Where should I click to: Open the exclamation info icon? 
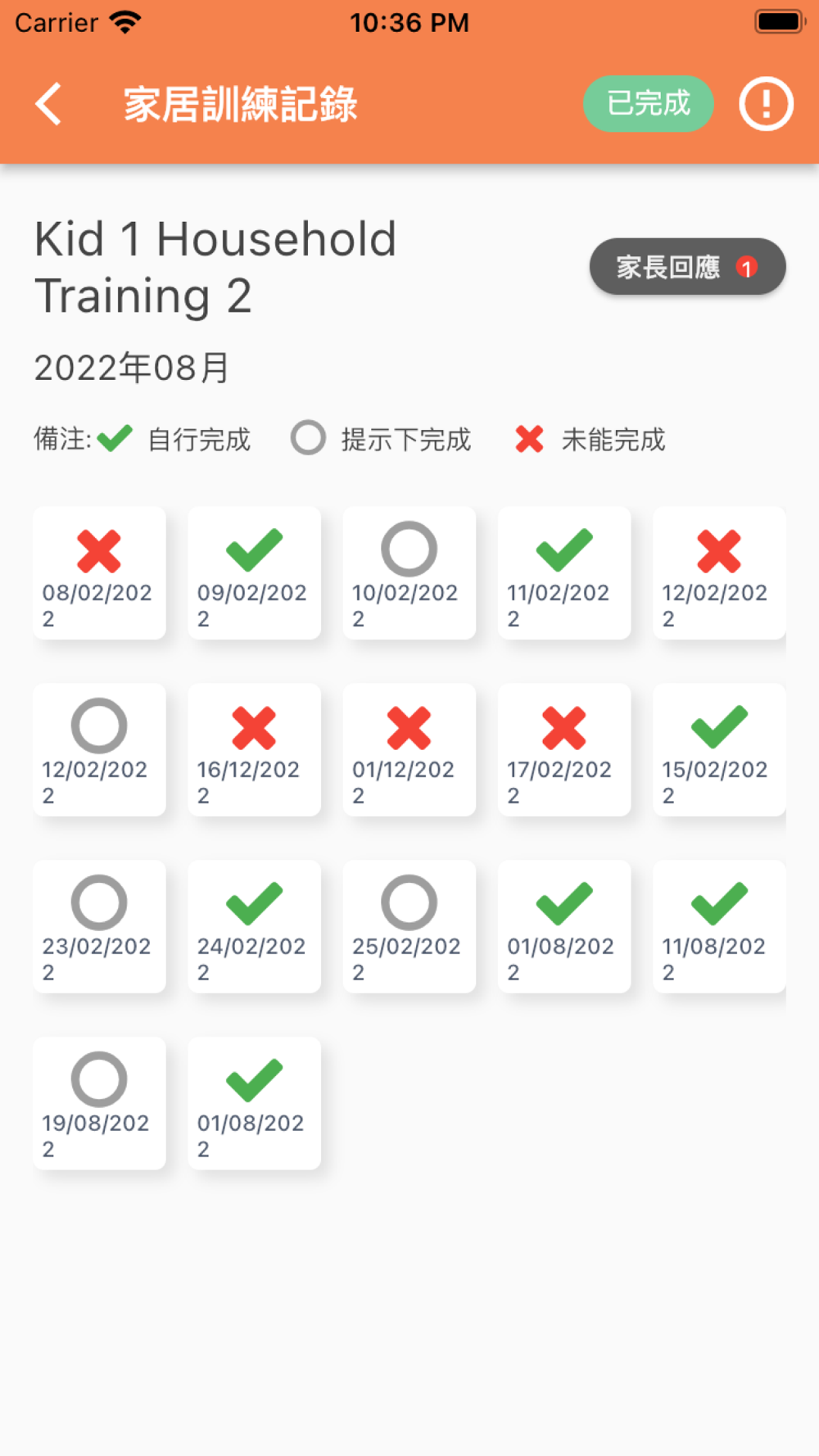[766, 104]
